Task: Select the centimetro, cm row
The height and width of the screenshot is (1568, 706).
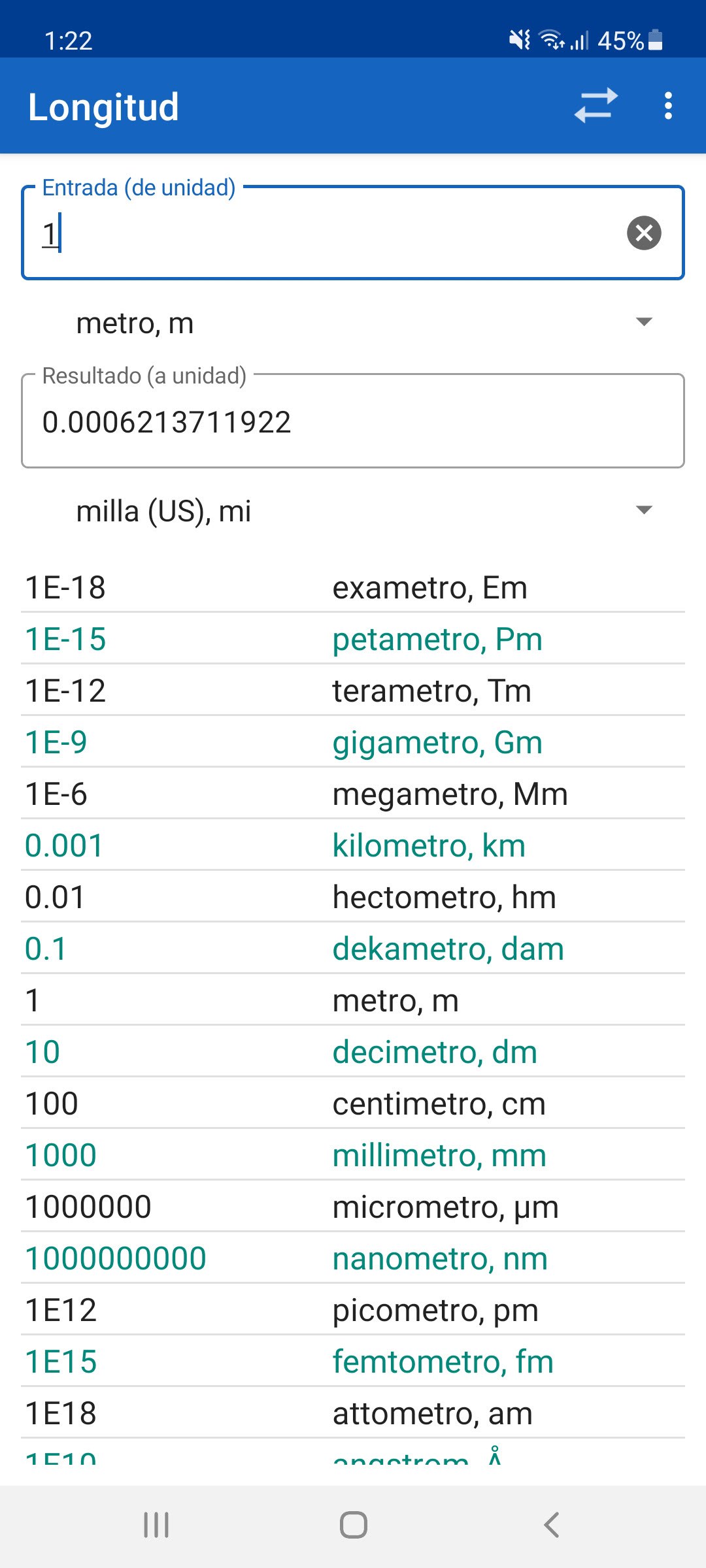Action: tap(353, 1103)
